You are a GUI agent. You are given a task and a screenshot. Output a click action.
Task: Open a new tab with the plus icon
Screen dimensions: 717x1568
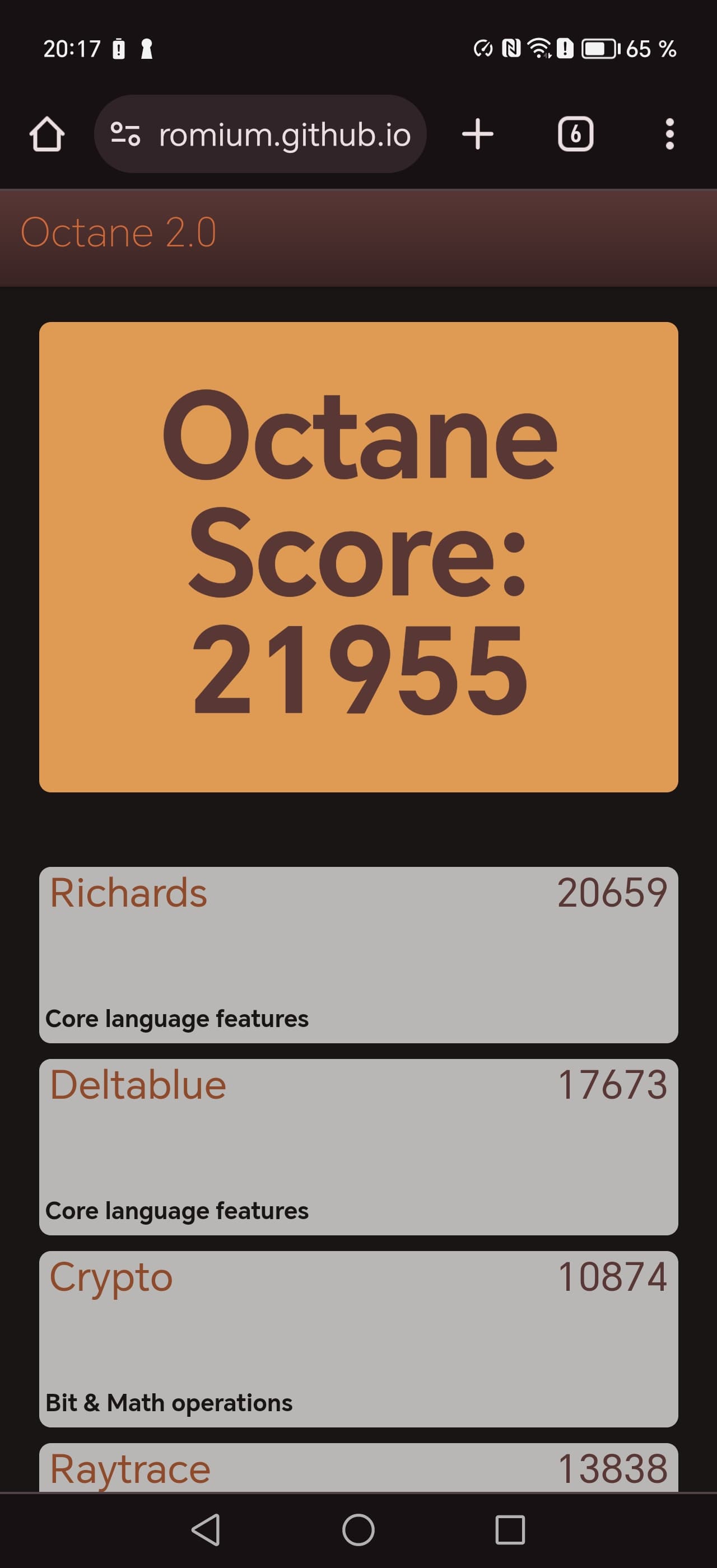[x=478, y=134]
